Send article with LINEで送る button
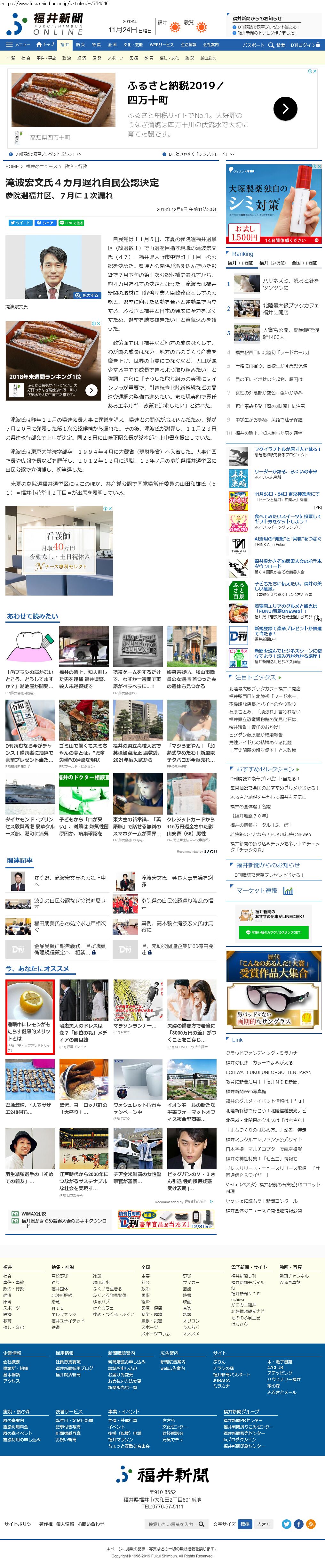This screenshot has height=1568, width=325. click(x=72, y=223)
